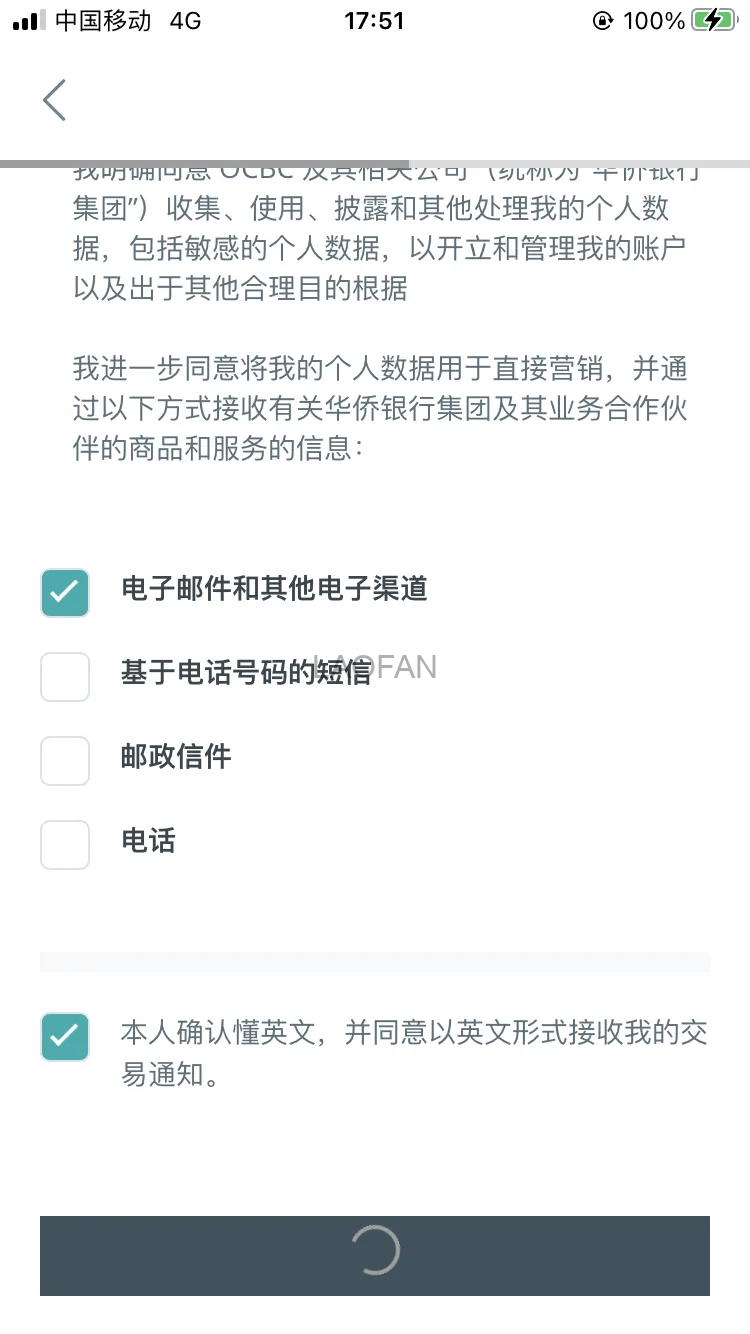Uncheck the English confirmation consent checkbox
Screen dimensions: 750x1334
point(64,1037)
